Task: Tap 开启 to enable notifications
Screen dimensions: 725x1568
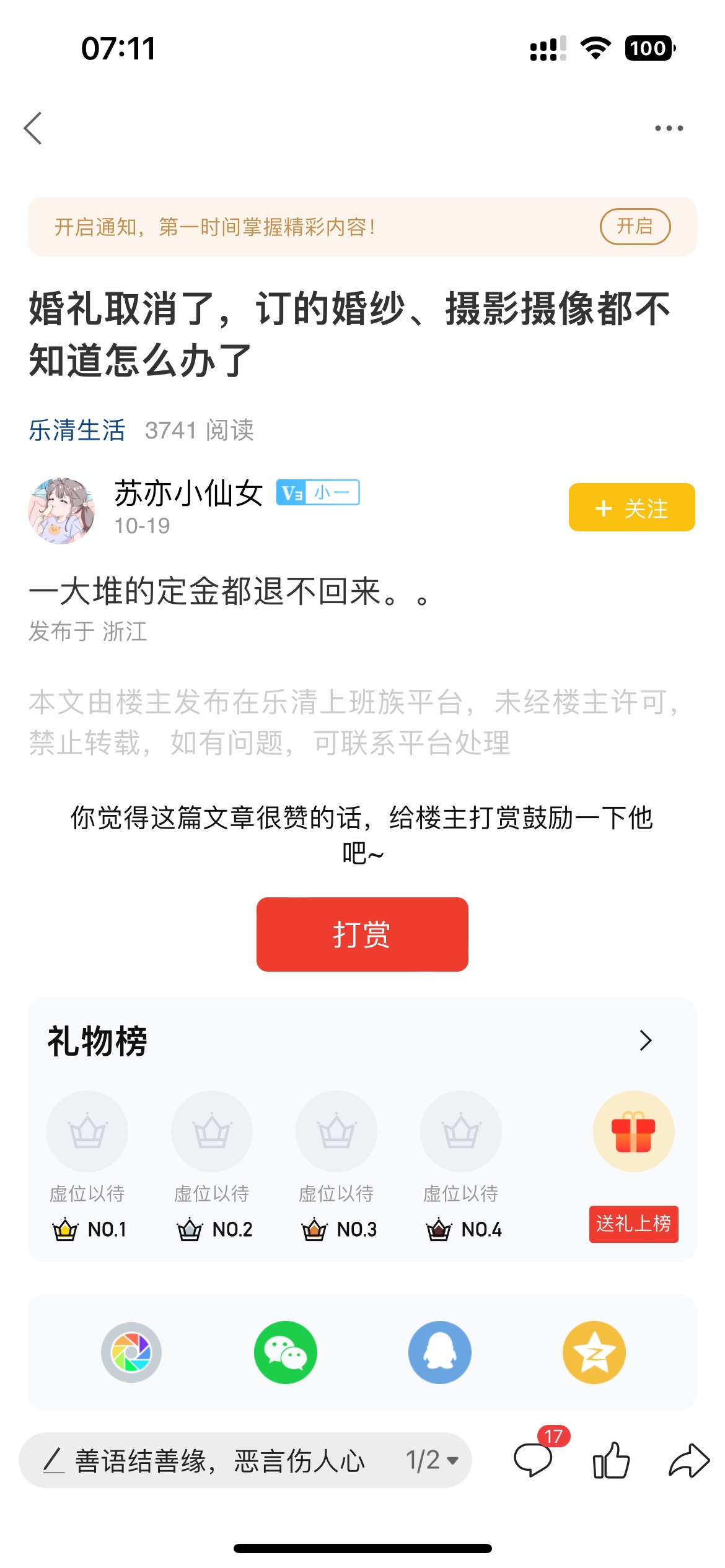Action: [x=635, y=227]
